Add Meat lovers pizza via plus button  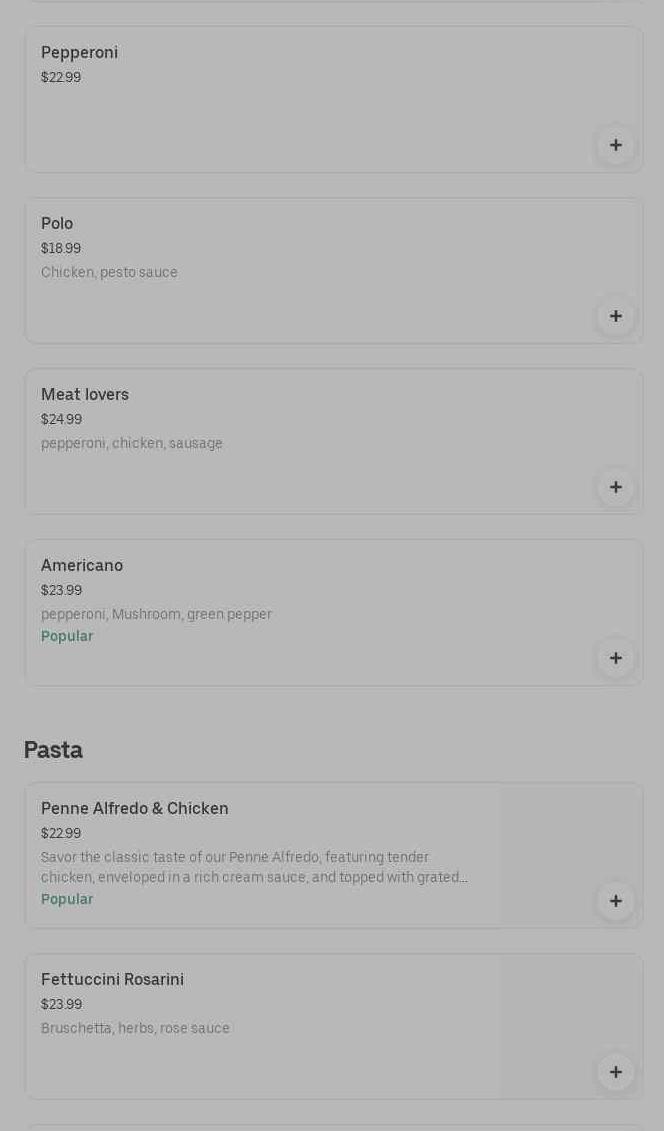(x=615, y=487)
